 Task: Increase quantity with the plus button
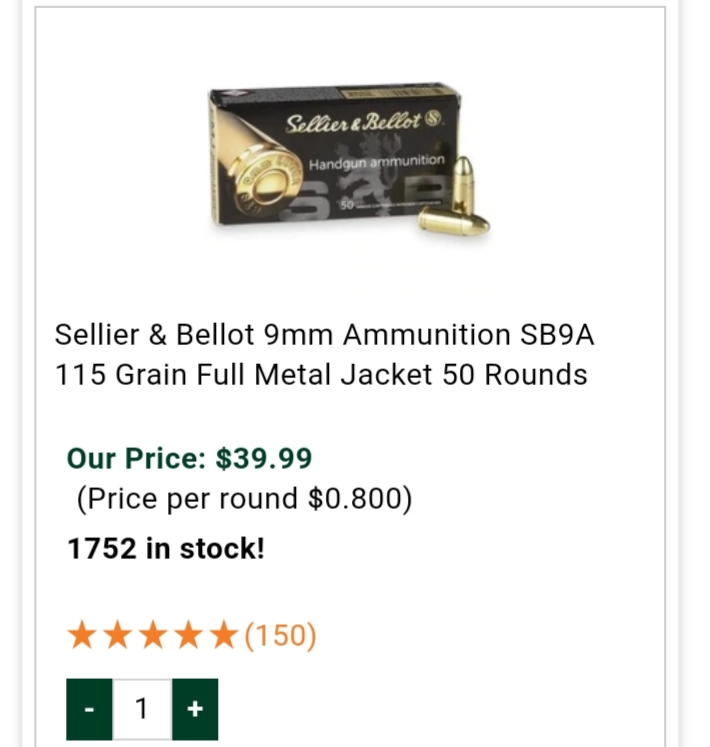195,709
